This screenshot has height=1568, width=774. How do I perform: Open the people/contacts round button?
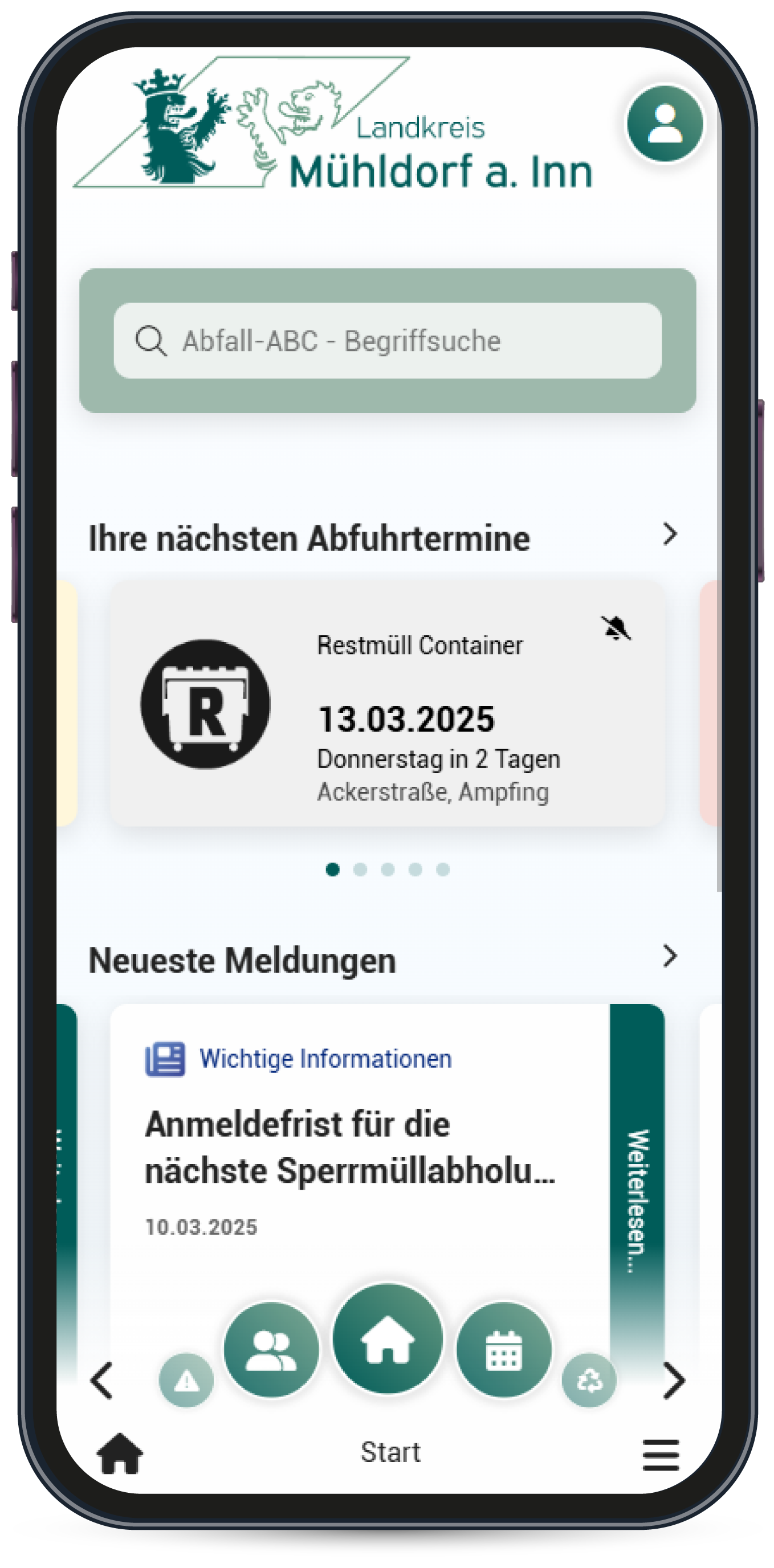(271, 1349)
